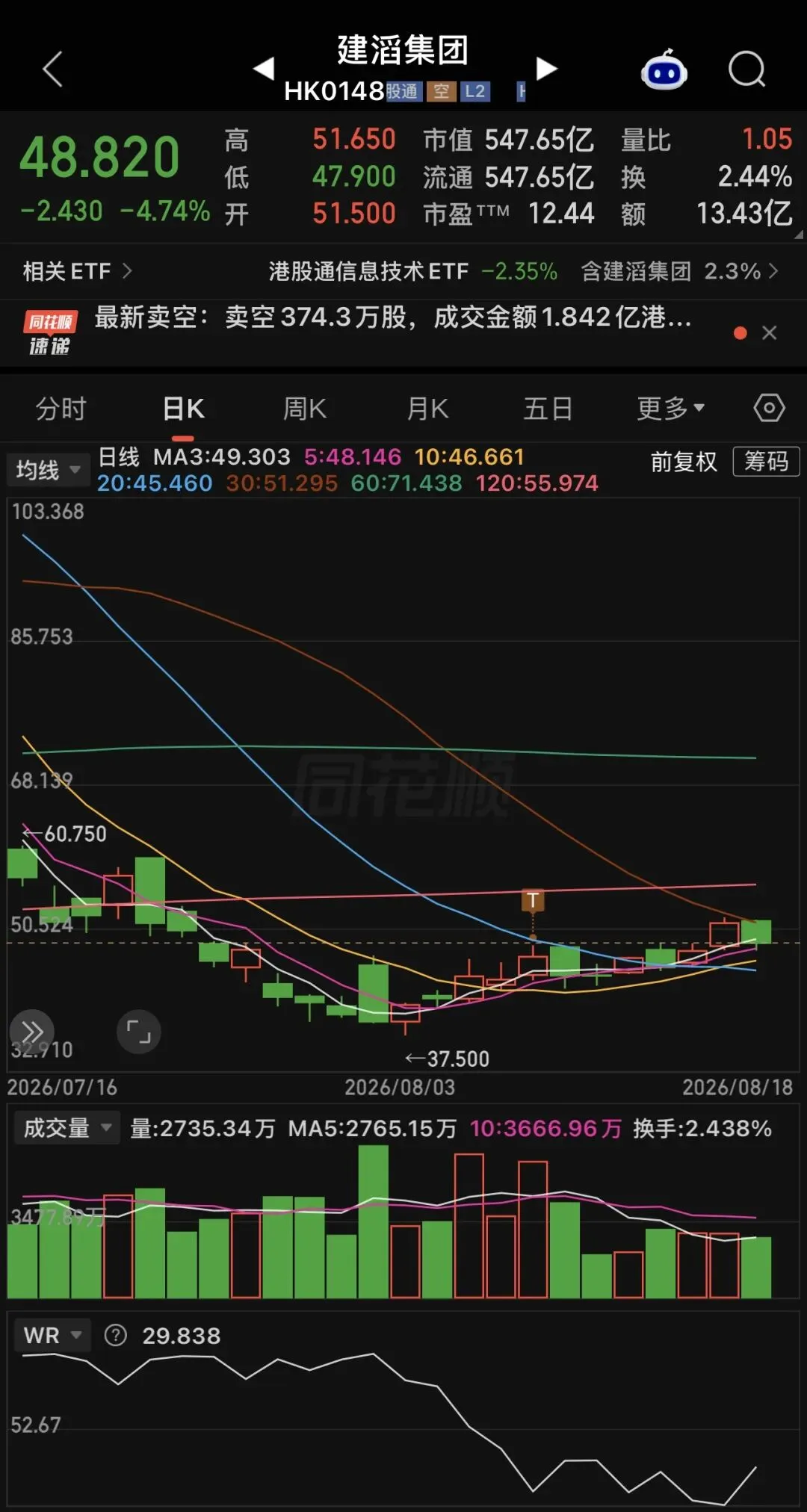This screenshot has height=1512, width=807.
Task: Open the 最新卖空 news flash banner
Action: 392,317
